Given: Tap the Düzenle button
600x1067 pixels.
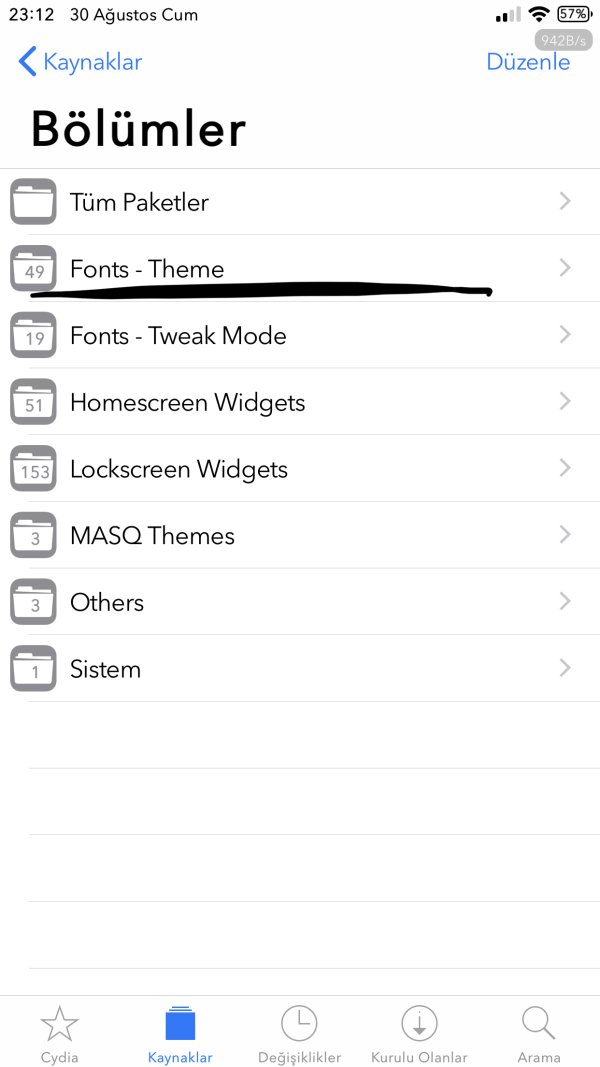Looking at the screenshot, I should point(527,62).
